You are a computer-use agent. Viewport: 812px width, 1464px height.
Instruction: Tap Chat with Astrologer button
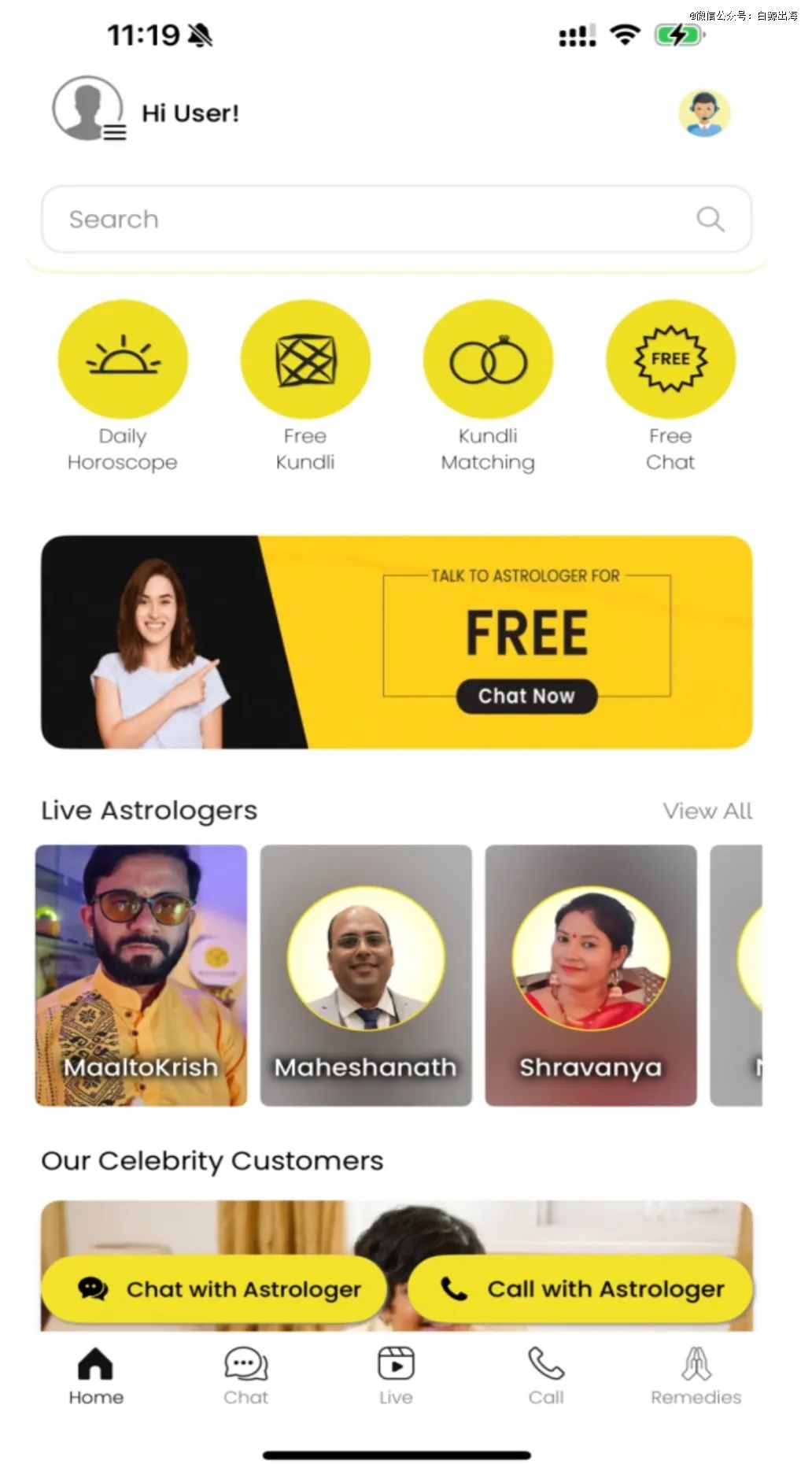coord(214,1289)
